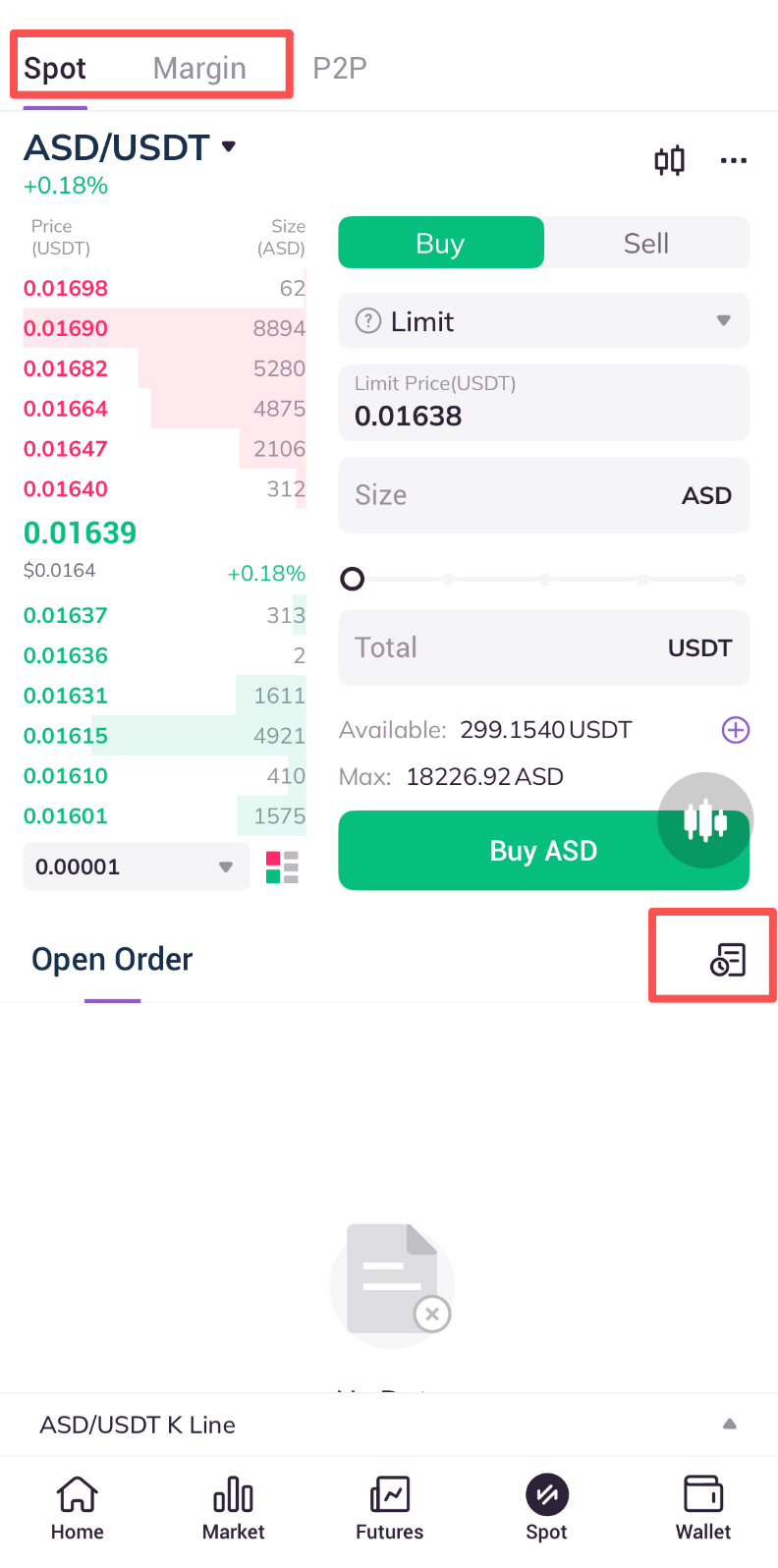This screenshot has height=1568, width=778.
Task: Add funds with the plus icon
Action: point(736,730)
